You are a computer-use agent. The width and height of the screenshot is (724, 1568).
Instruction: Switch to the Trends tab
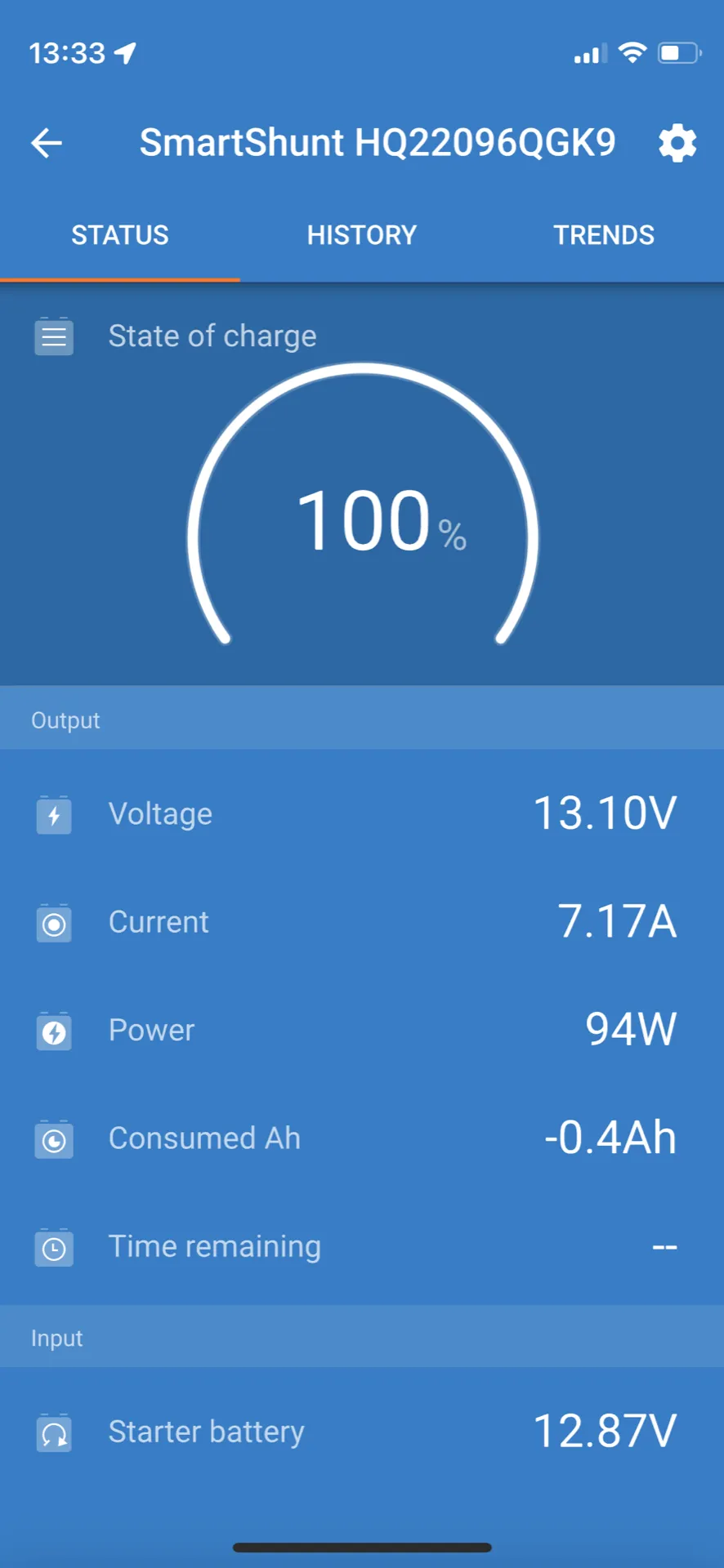tap(604, 235)
